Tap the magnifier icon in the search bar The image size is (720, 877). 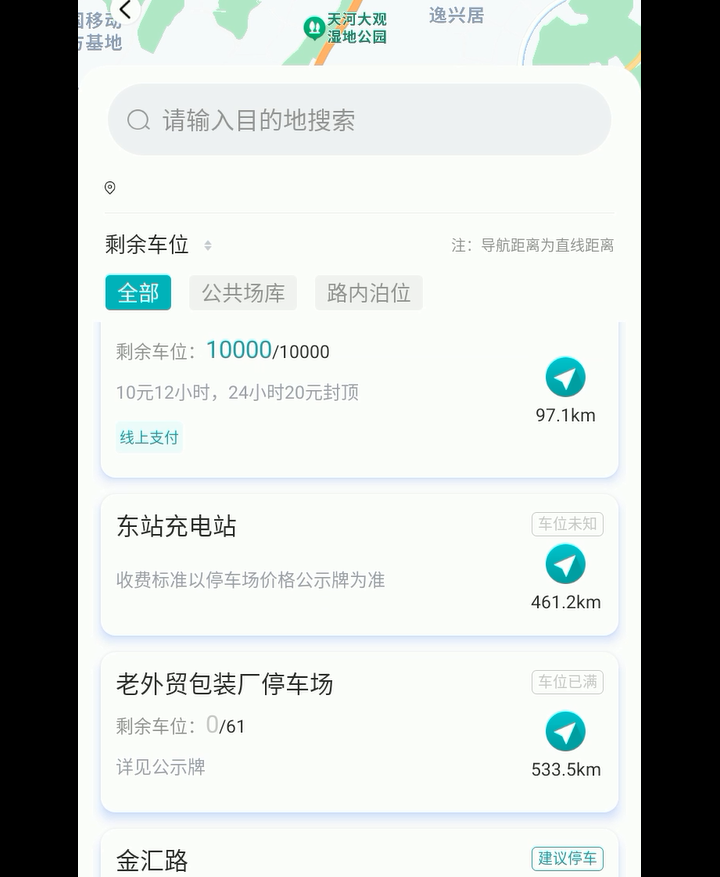(x=139, y=119)
